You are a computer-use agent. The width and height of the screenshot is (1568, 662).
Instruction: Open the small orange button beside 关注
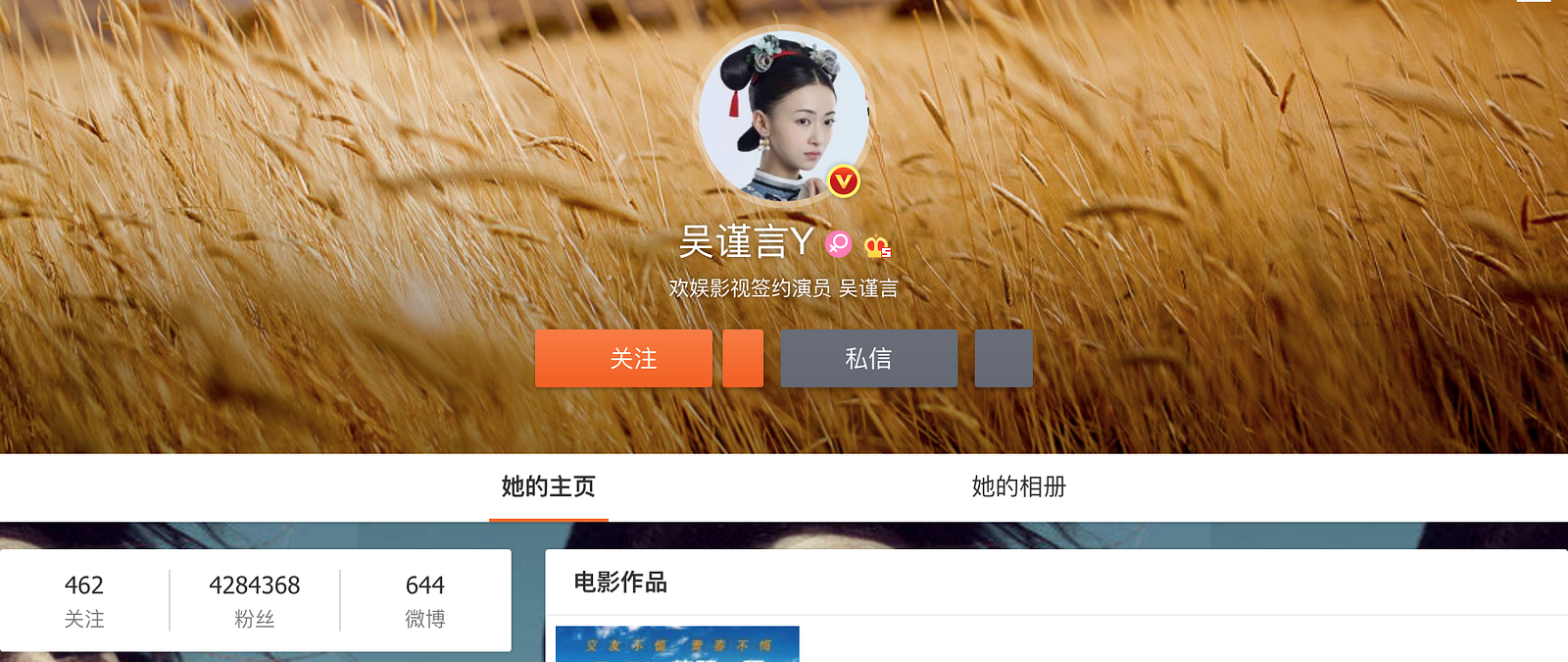point(743,359)
